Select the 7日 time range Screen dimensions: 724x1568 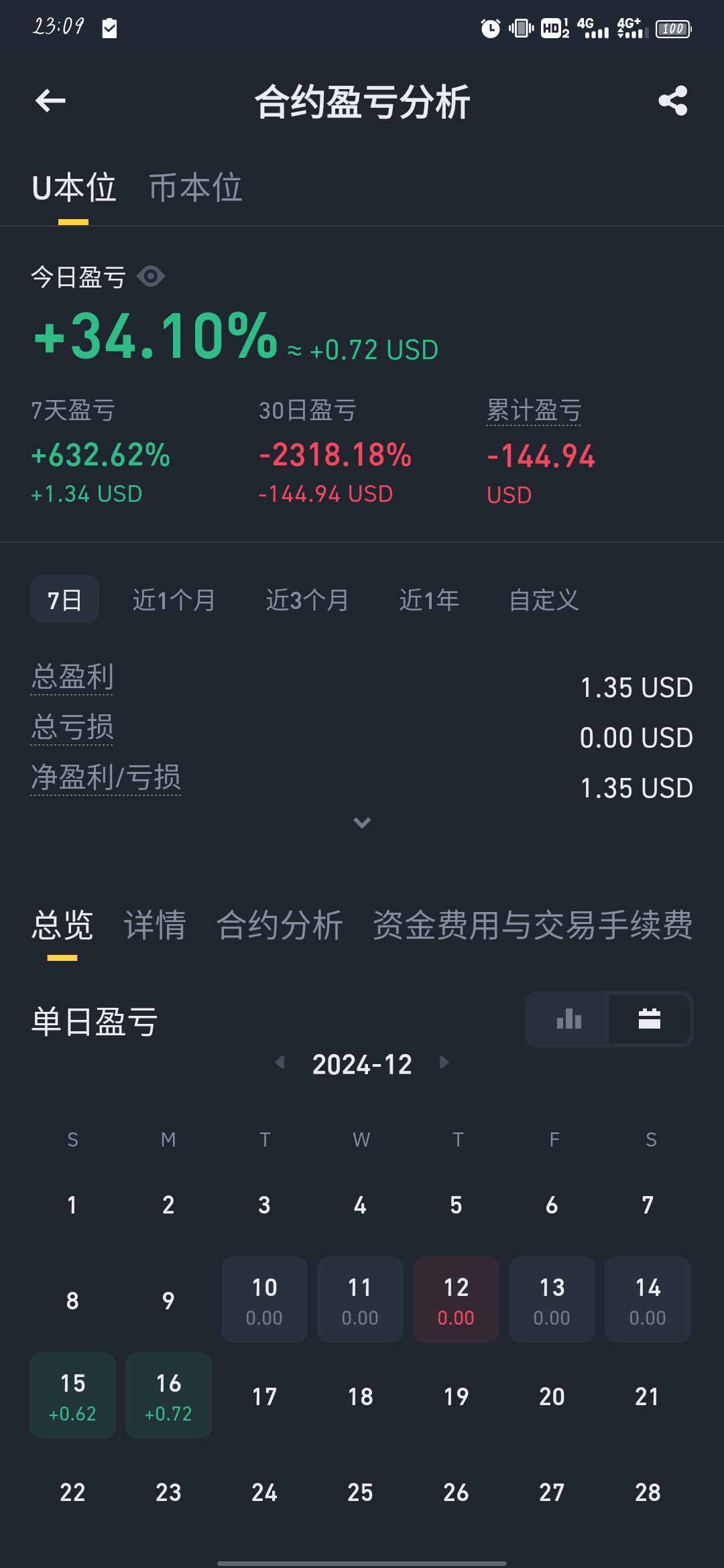[64, 600]
